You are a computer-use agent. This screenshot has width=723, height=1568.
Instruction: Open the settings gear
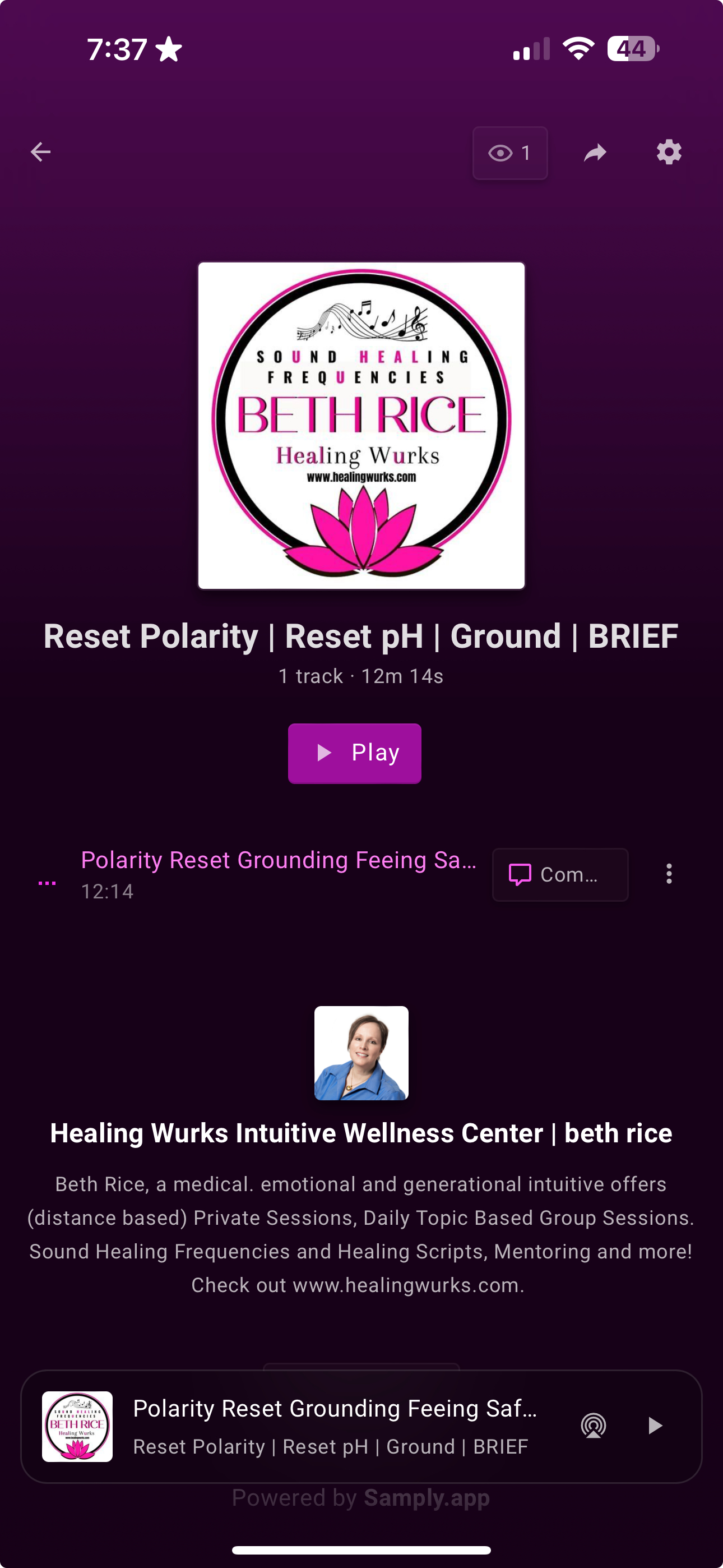click(x=669, y=152)
